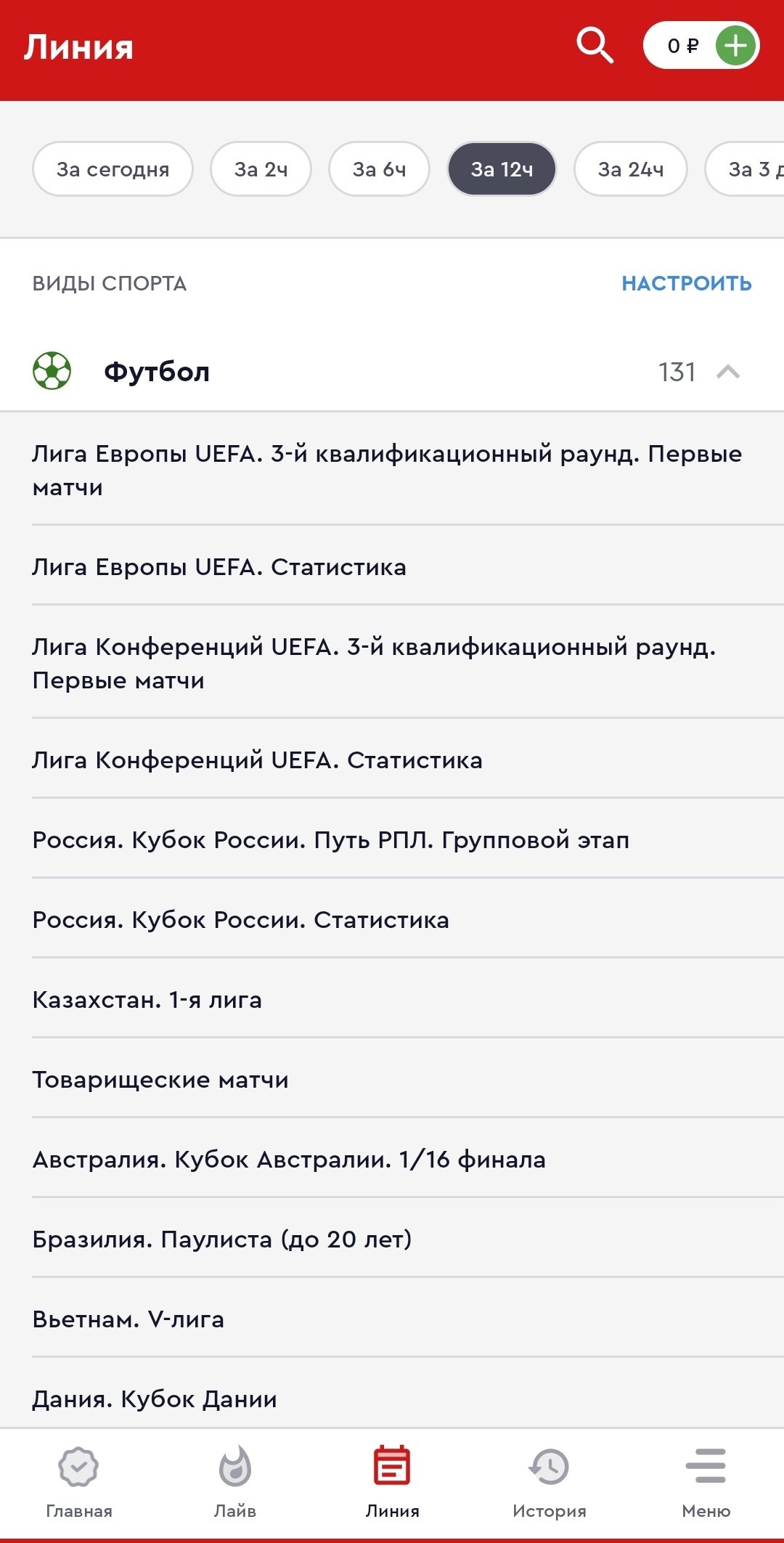Image resolution: width=784 pixels, height=1543 pixels.
Task: Collapse the Футбол section
Action: point(727,372)
